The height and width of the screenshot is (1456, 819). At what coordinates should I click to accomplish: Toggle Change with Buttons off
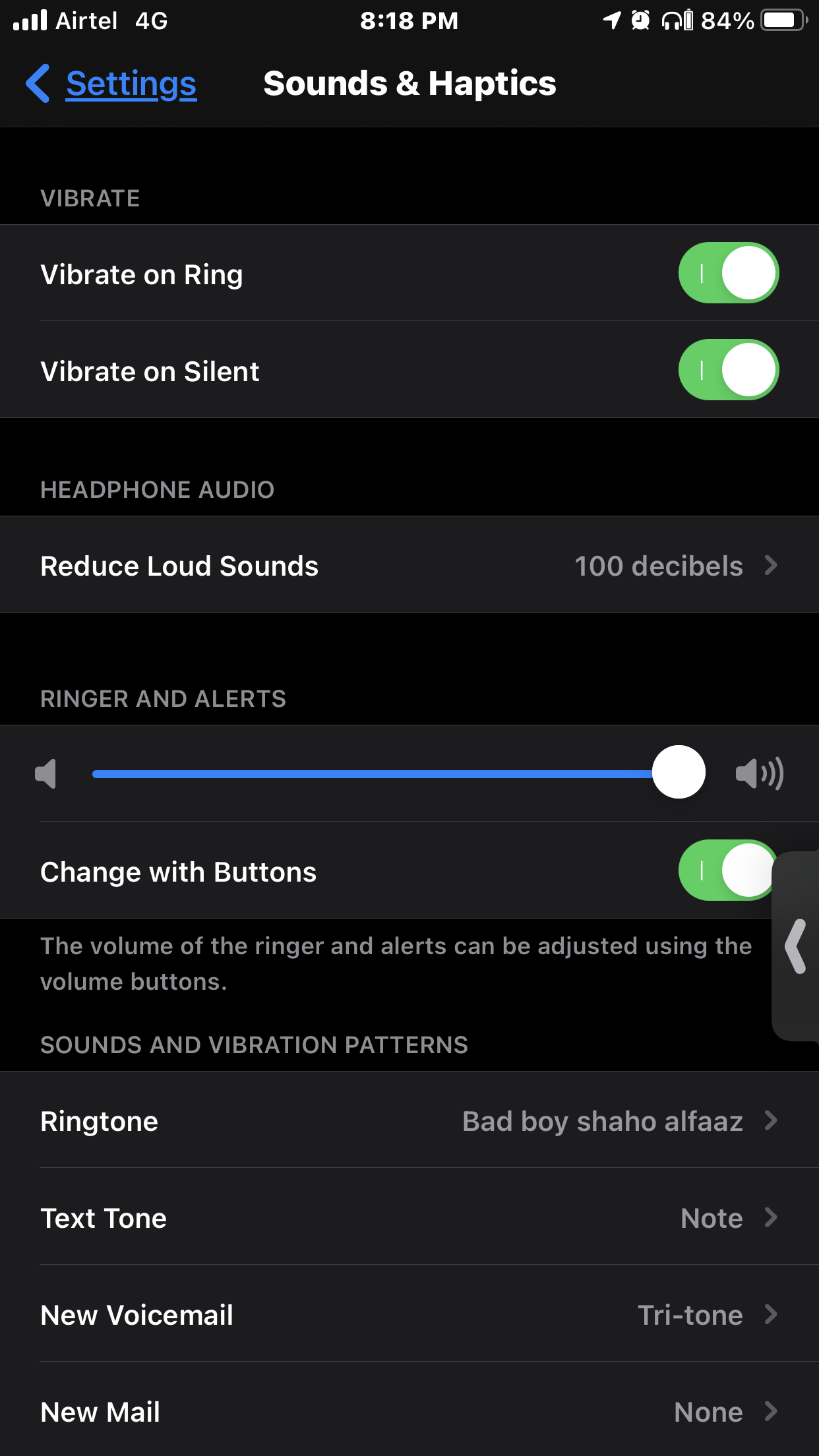725,870
